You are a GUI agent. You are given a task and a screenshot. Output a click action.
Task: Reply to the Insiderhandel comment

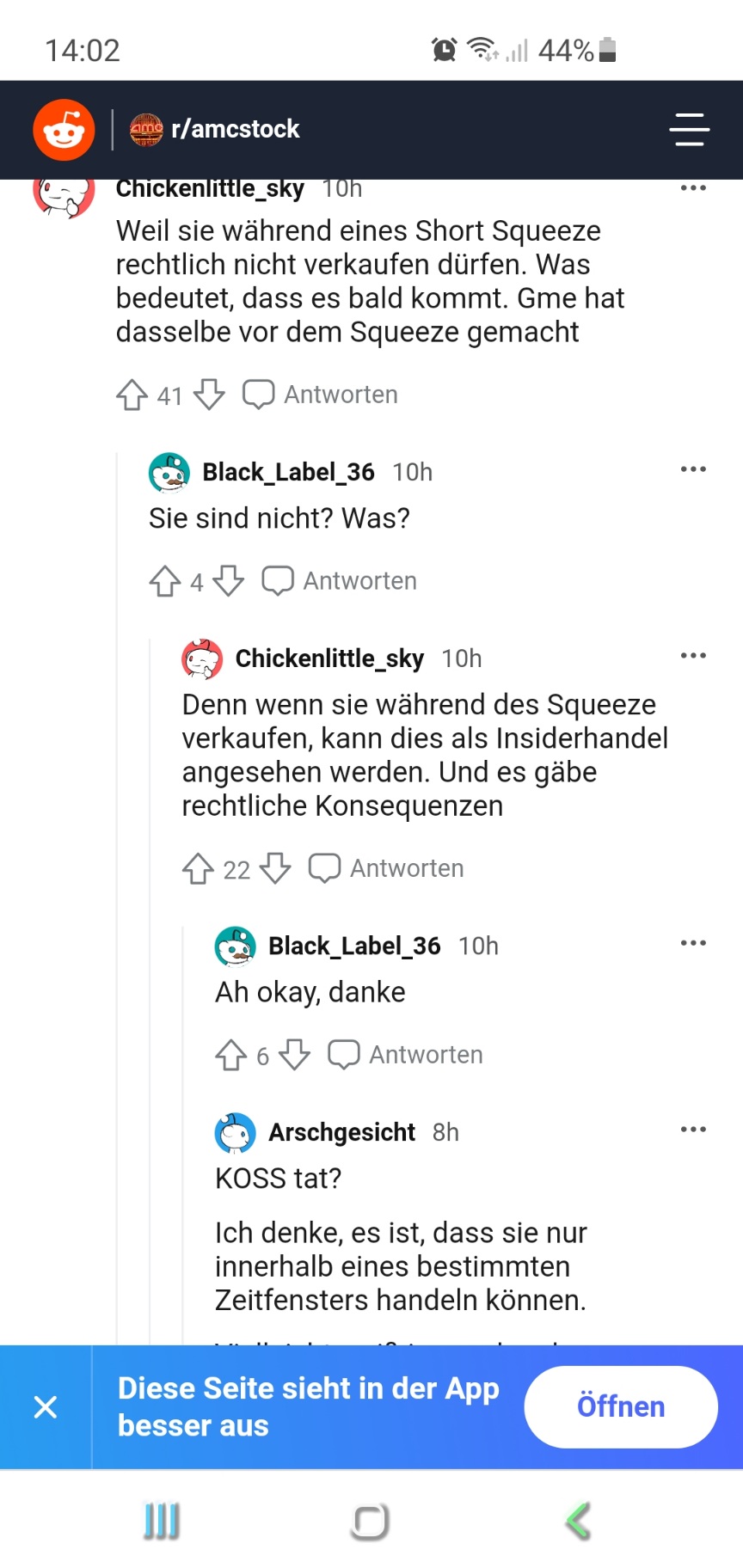[x=386, y=868]
